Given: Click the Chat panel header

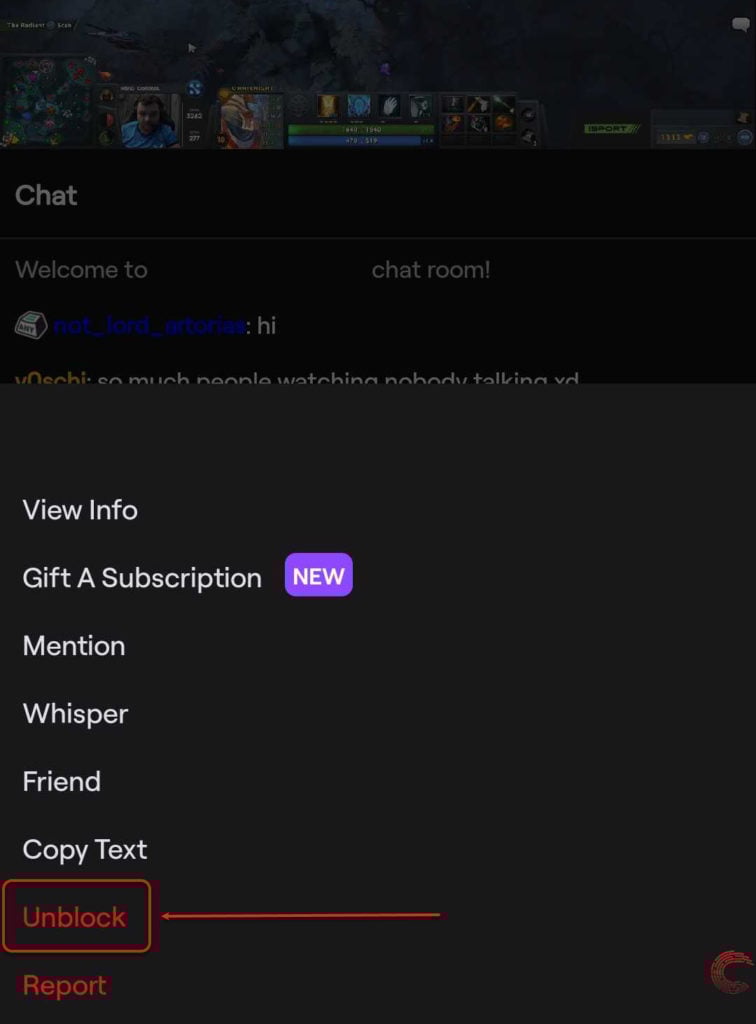Looking at the screenshot, I should click(45, 196).
